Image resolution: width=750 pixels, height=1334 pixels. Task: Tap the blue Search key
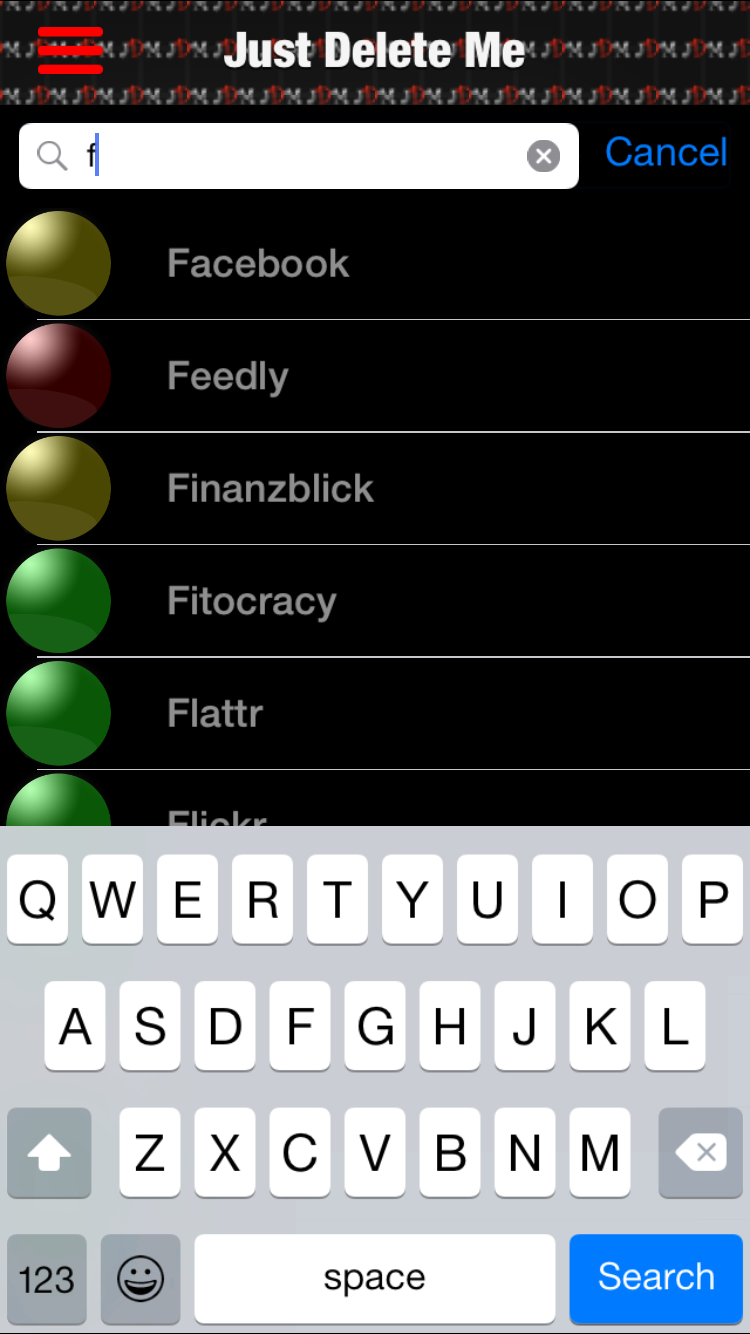coord(656,1278)
